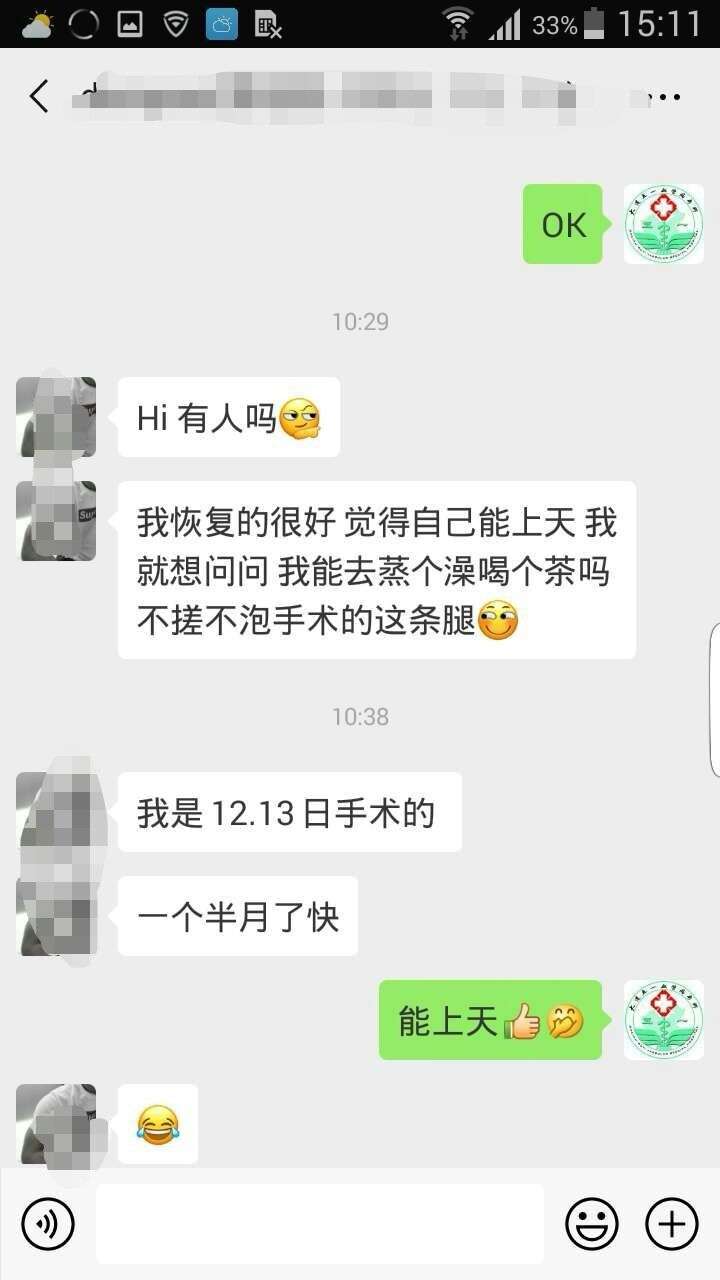Screen dimensions: 720x1280
Task: Open sender avatar beside '我是 12.13 日手术的'
Action: tap(56, 812)
